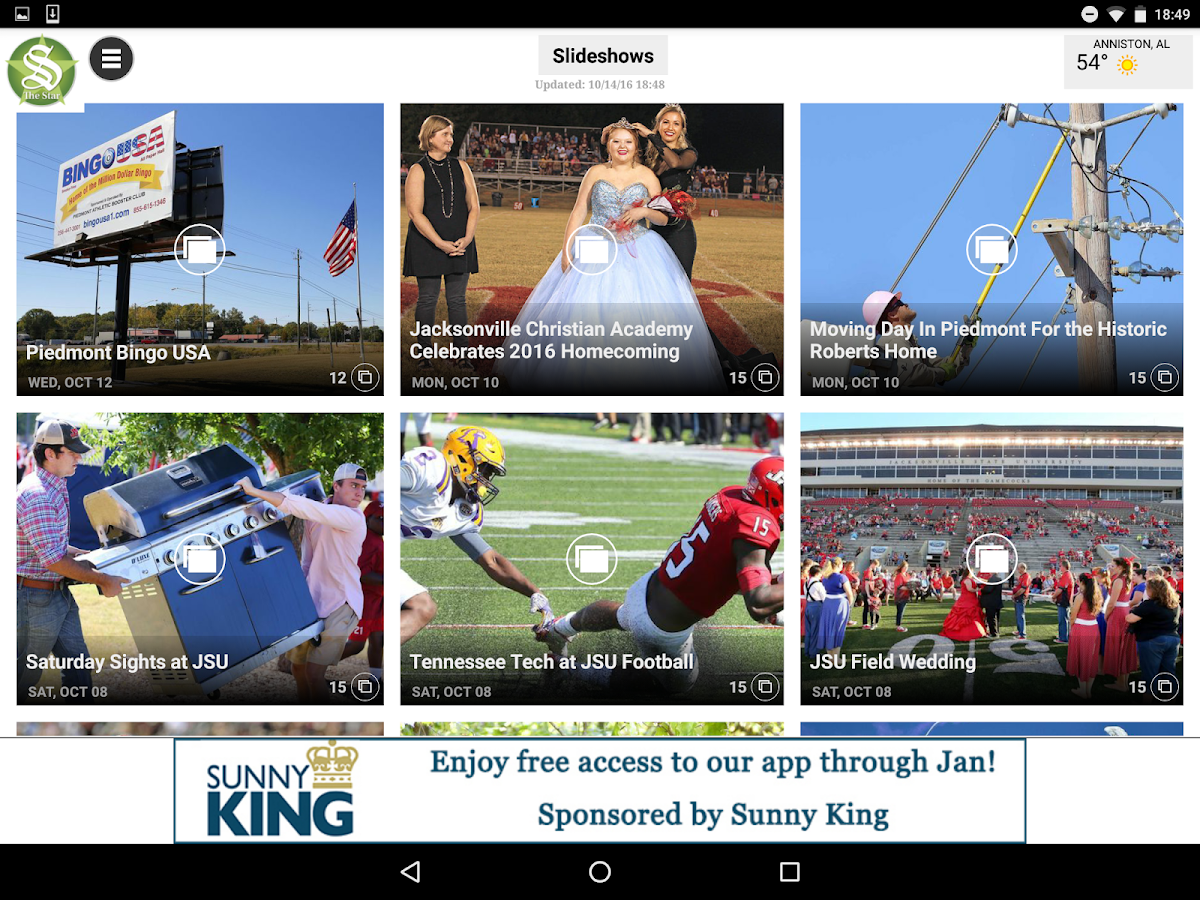This screenshot has width=1200, height=900.
Task: Open the Piedmont Bingo USA slideshow
Action: point(200,250)
